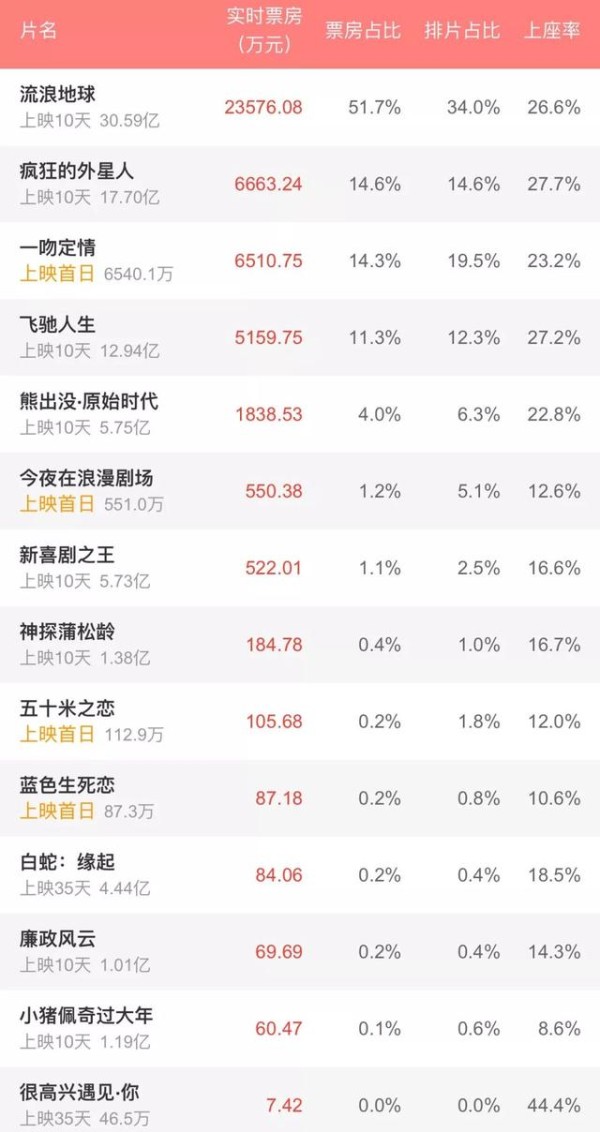Tap the 今夜在浪漫剧场 row

coord(300,491)
